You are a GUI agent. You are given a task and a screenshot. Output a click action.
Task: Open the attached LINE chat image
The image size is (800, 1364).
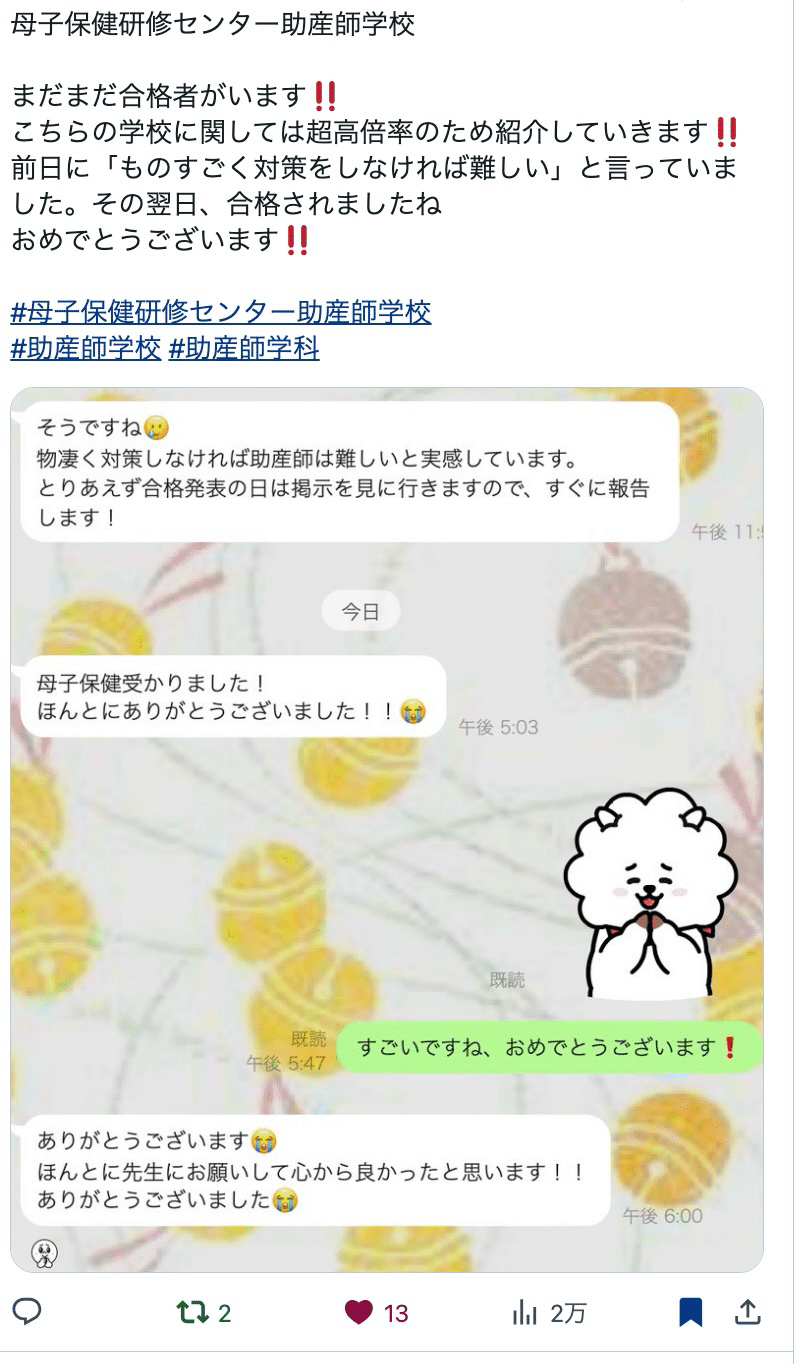(x=387, y=830)
